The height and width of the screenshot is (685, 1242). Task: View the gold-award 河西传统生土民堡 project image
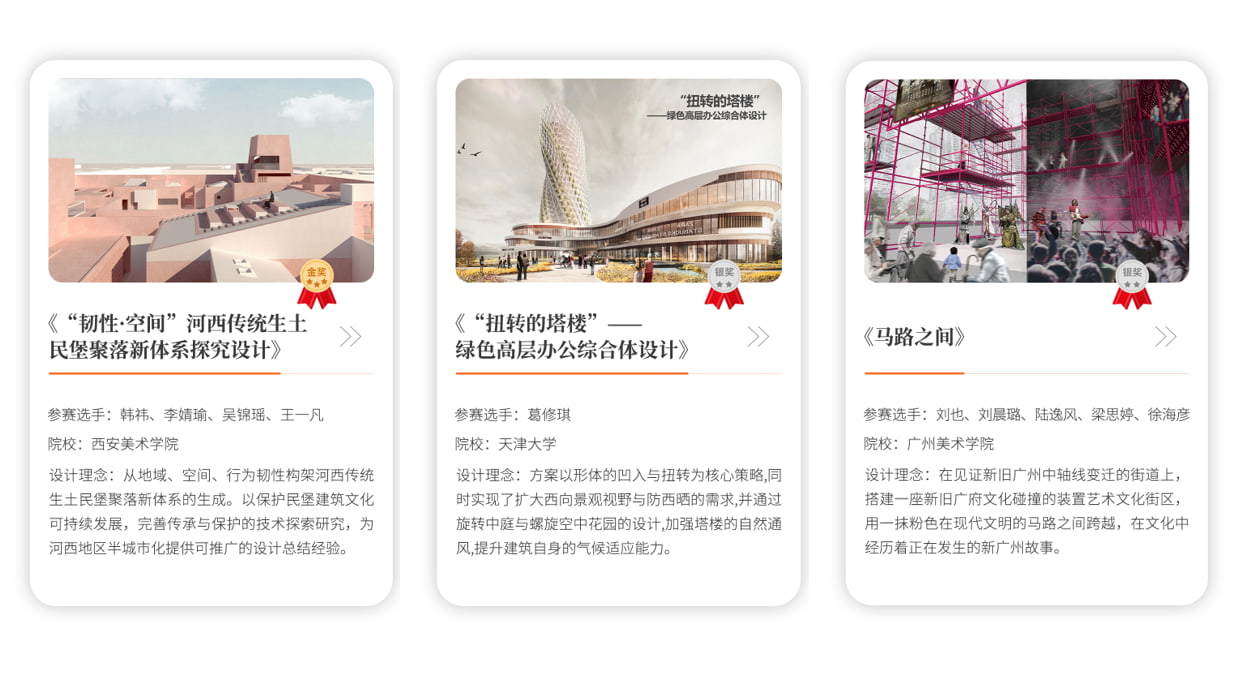click(211, 180)
